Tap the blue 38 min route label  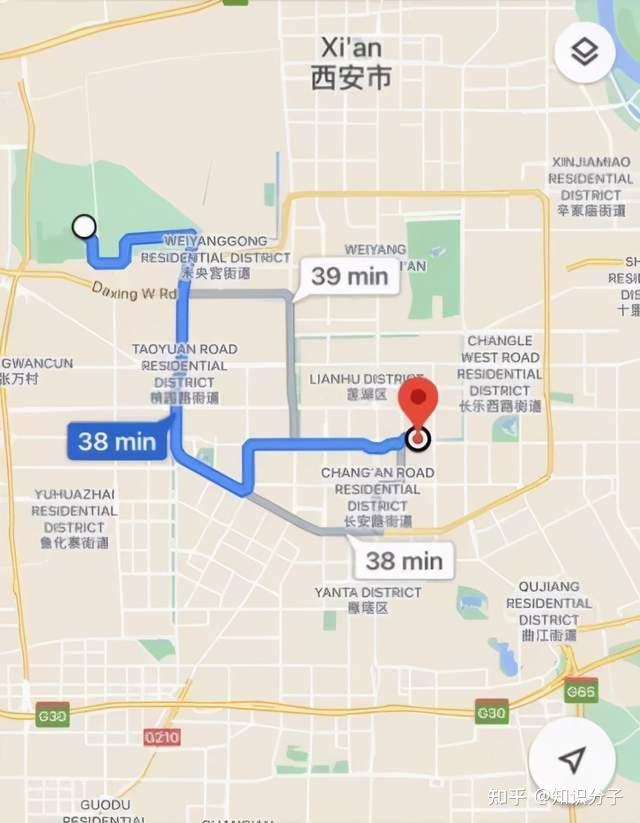point(117,440)
